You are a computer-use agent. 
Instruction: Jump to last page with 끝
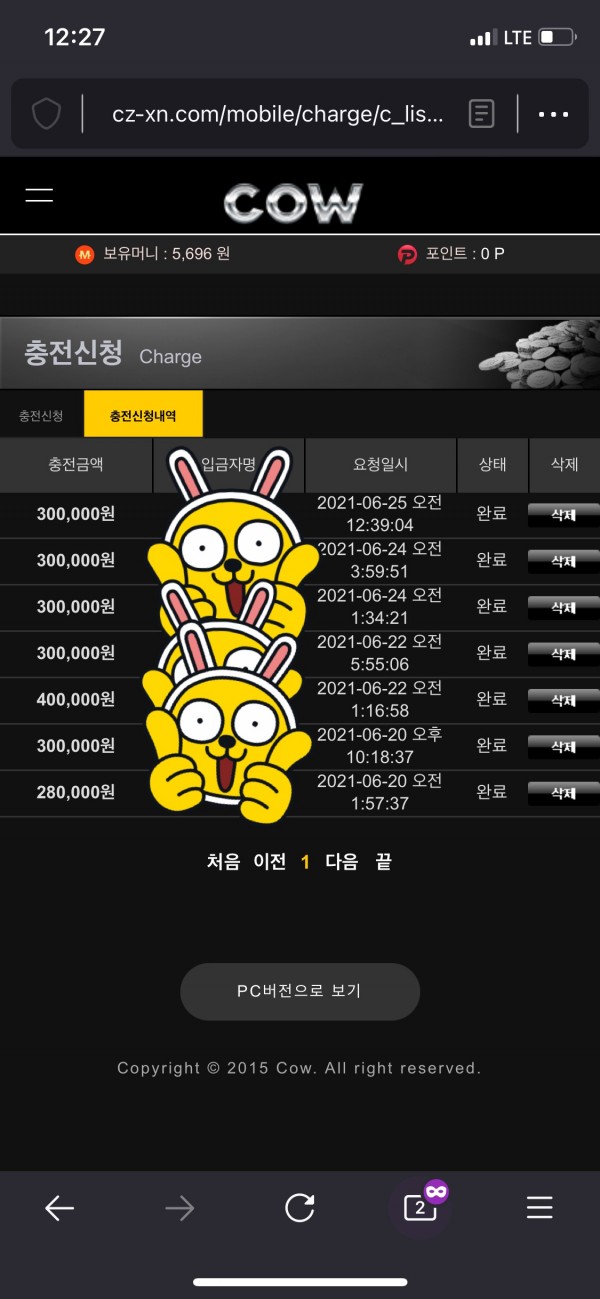pyautogui.click(x=383, y=861)
